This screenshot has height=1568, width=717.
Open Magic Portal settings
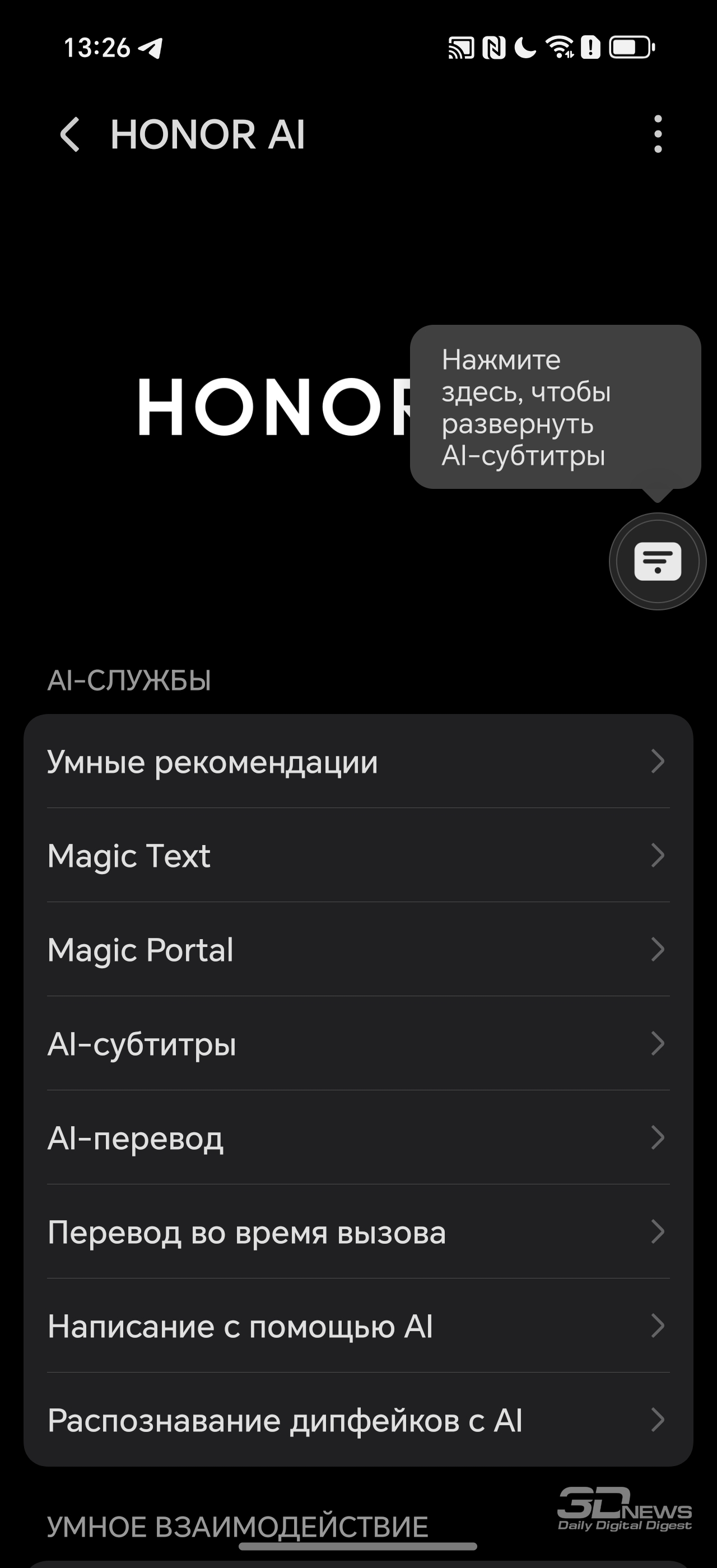click(358, 950)
